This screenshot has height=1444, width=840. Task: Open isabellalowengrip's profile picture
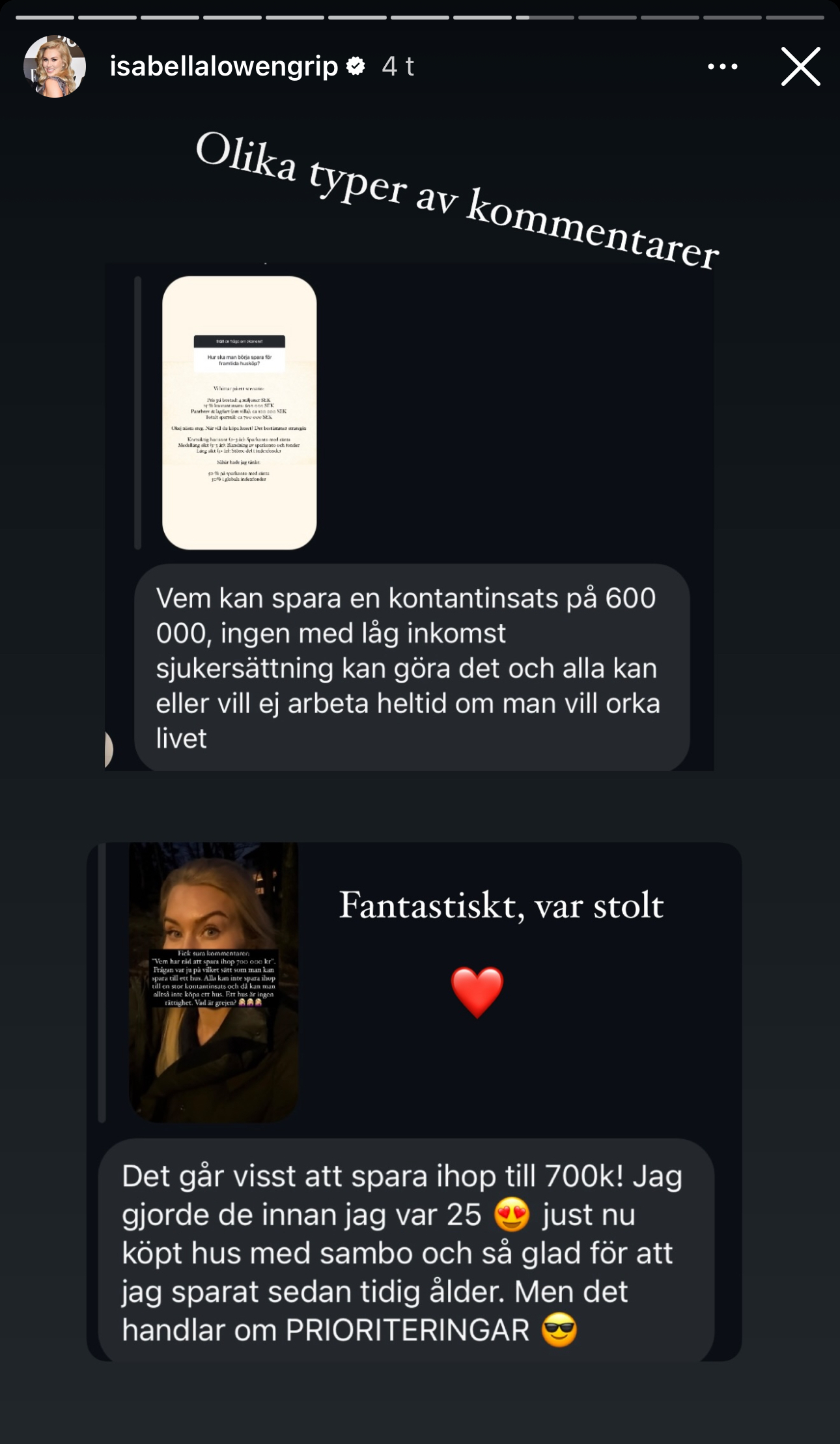click(x=55, y=66)
